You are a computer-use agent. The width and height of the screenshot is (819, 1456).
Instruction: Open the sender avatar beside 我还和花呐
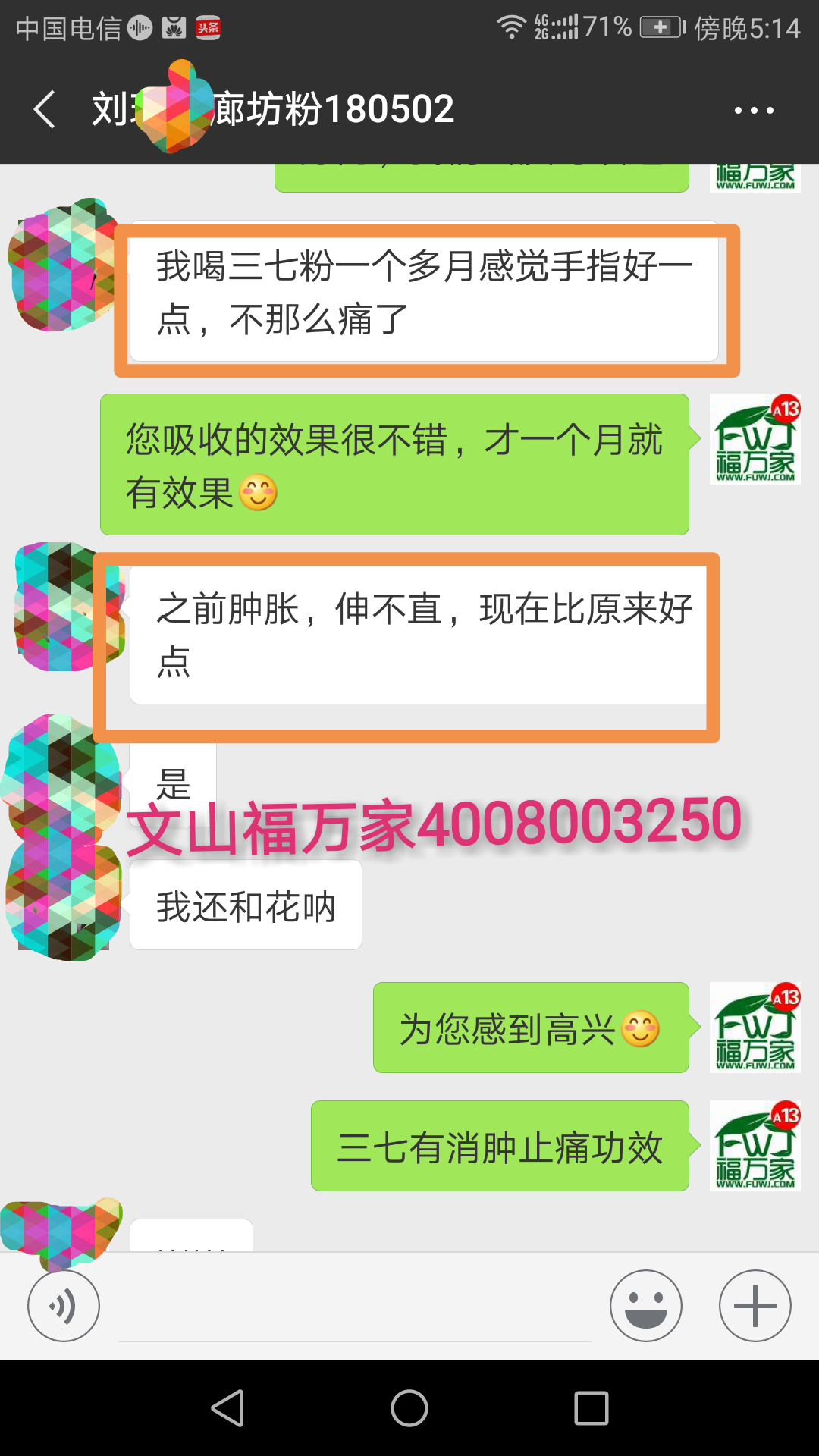(x=64, y=902)
